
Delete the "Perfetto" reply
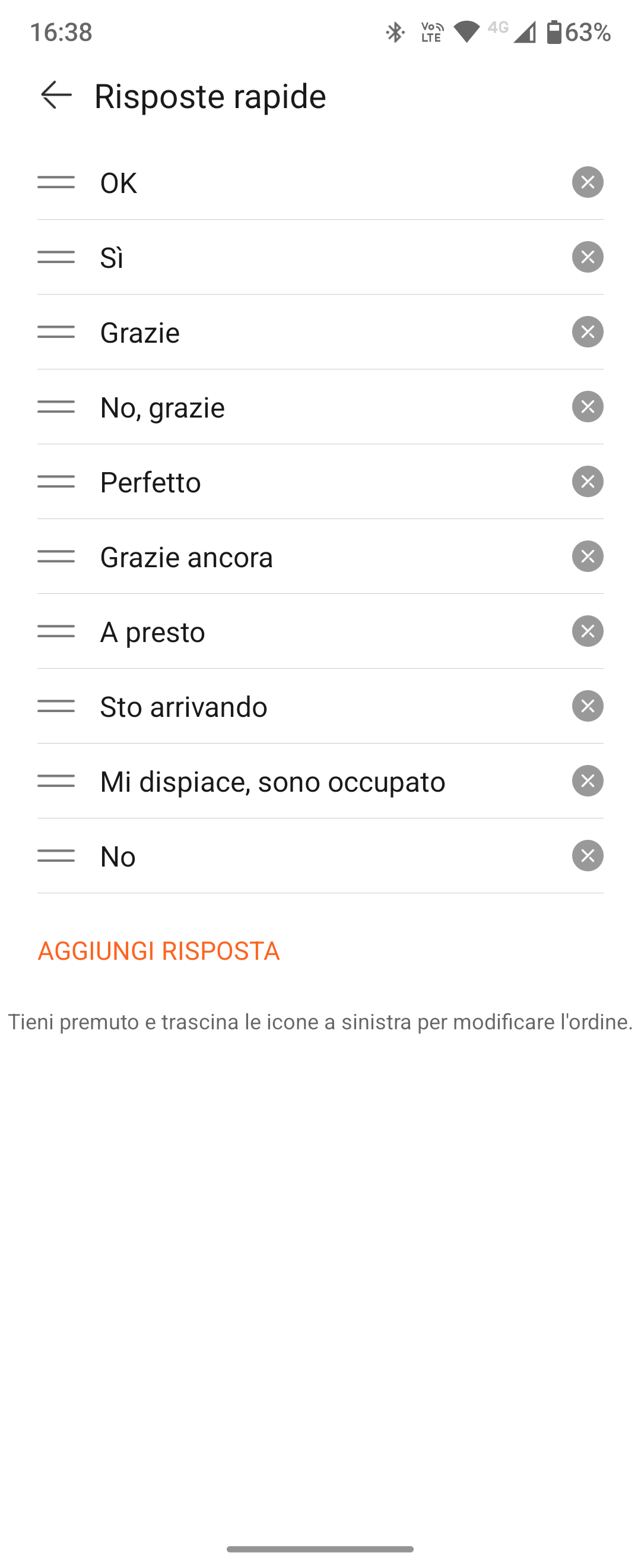click(x=587, y=482)
